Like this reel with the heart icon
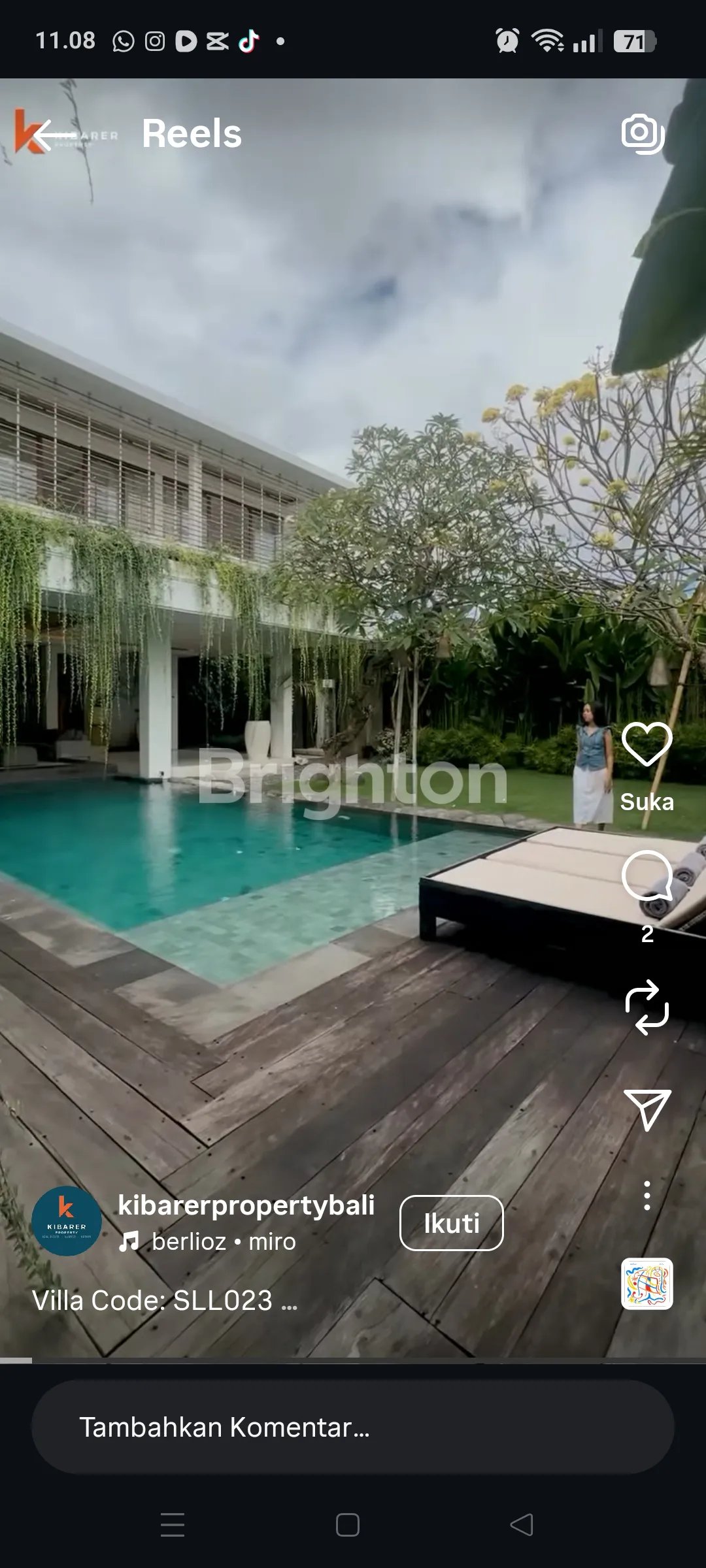 pyautogui.click(x=647, y=745)
